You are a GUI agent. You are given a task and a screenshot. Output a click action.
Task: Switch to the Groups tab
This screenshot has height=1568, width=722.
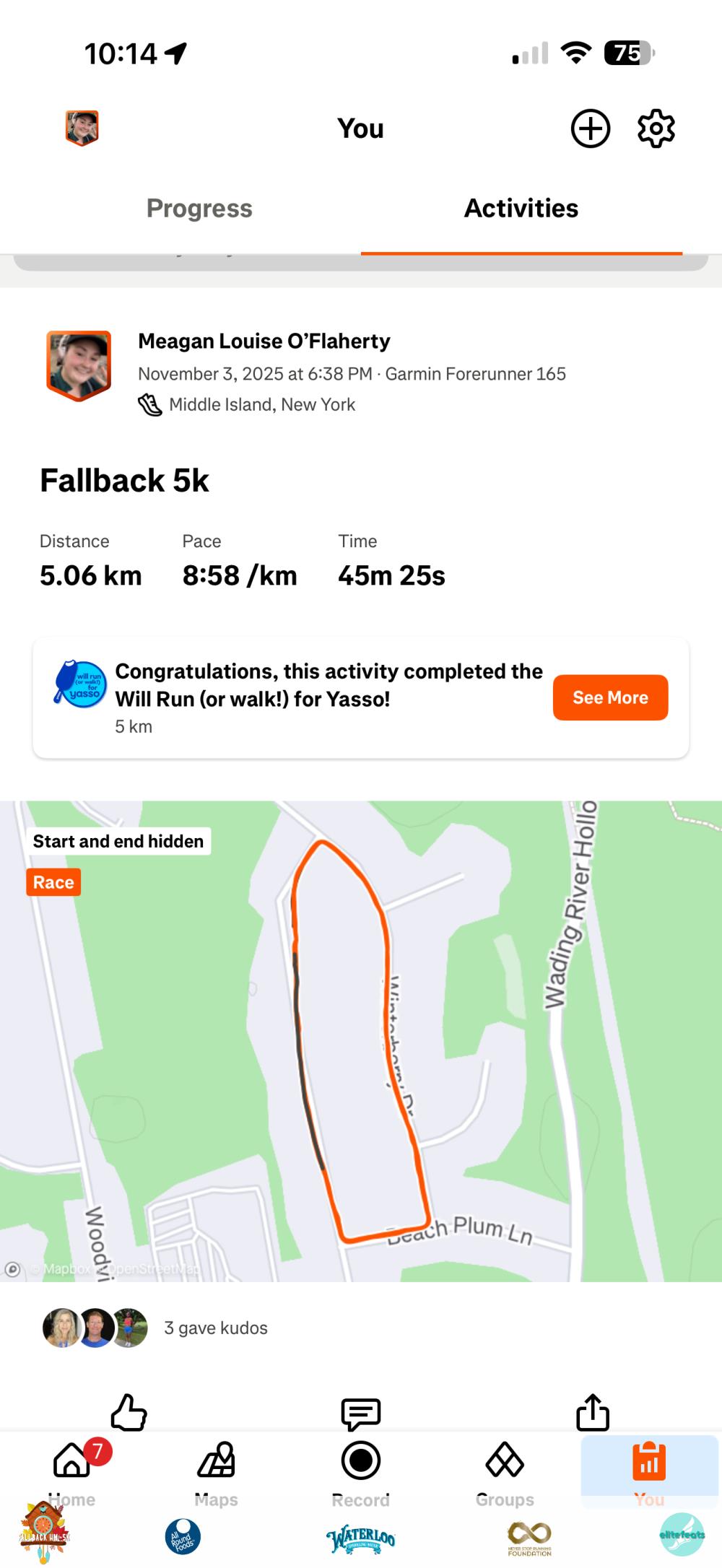tap(505, 1470)
